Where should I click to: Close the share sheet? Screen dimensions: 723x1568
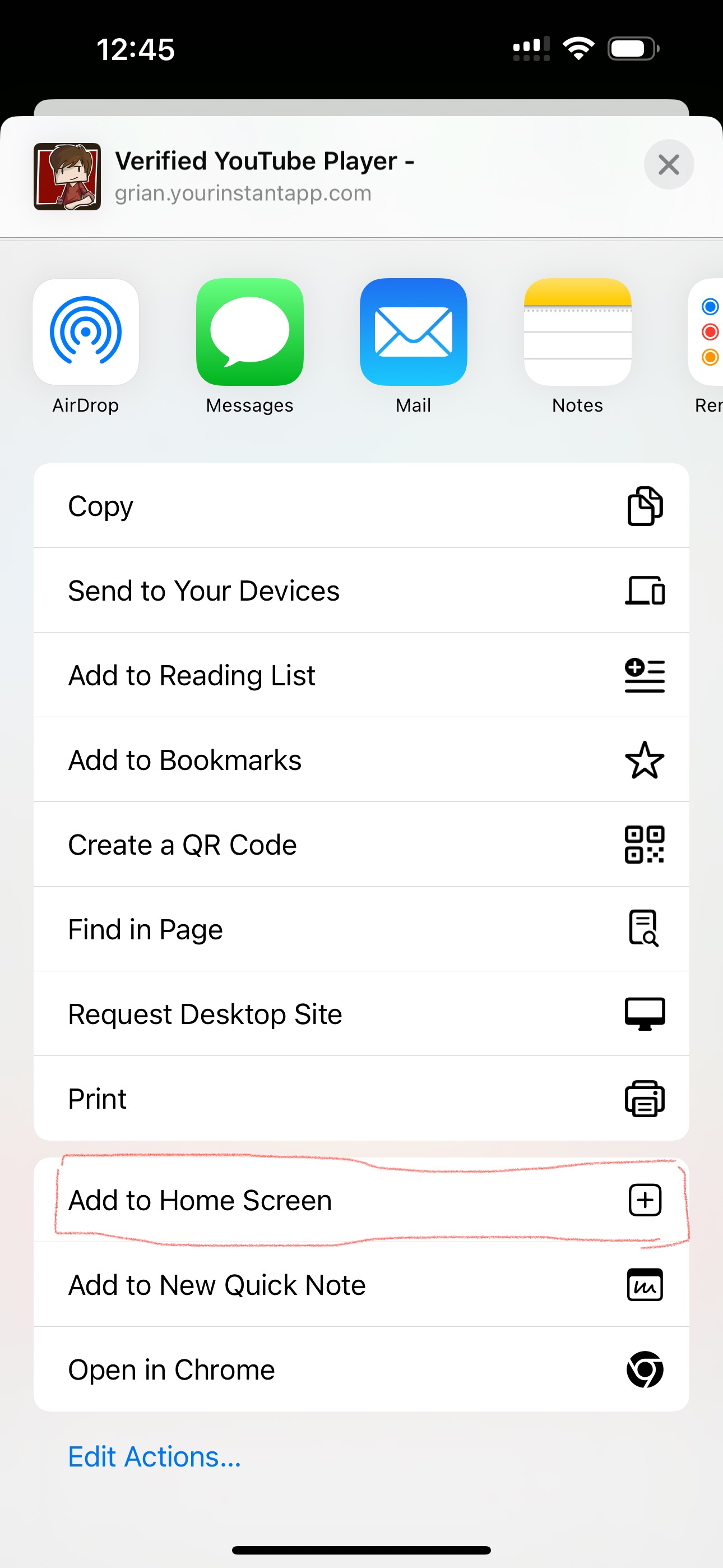(x=668, y=164)
